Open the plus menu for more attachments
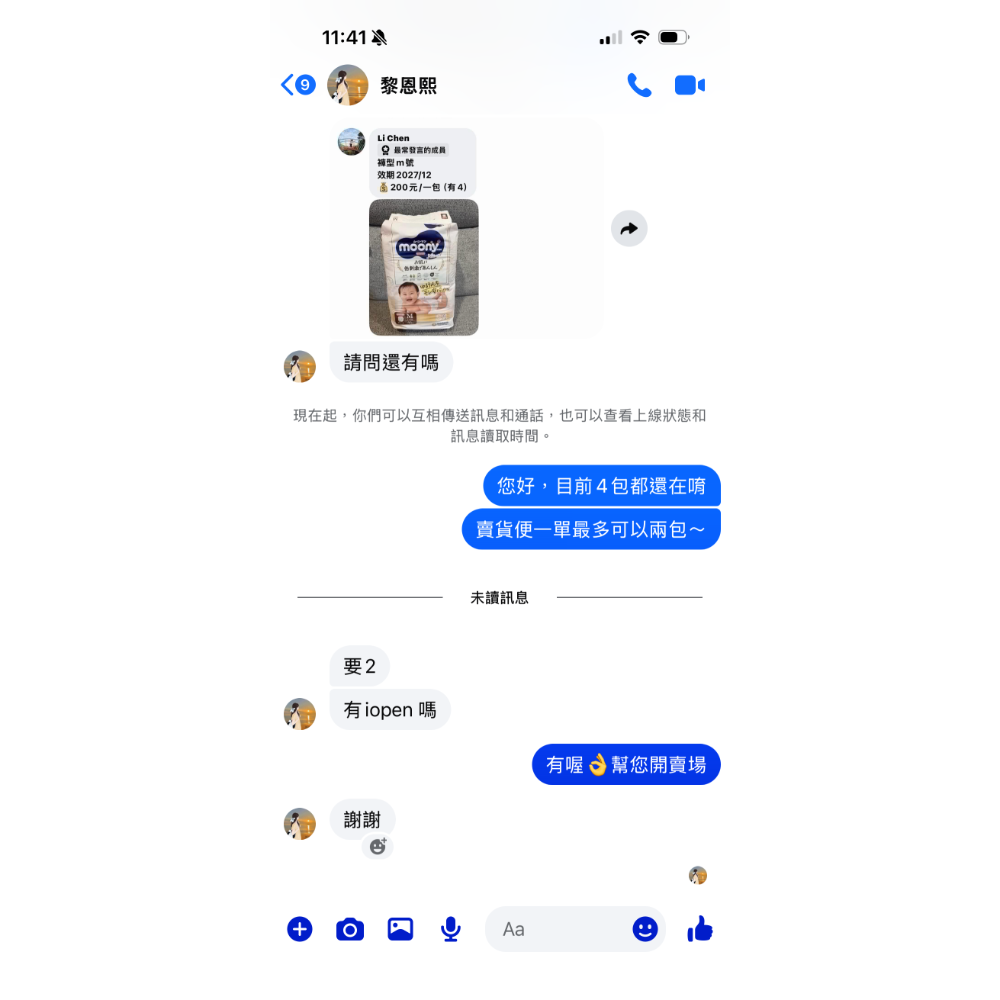This screenshot has width=1000, height=1000. pos(300,929)
